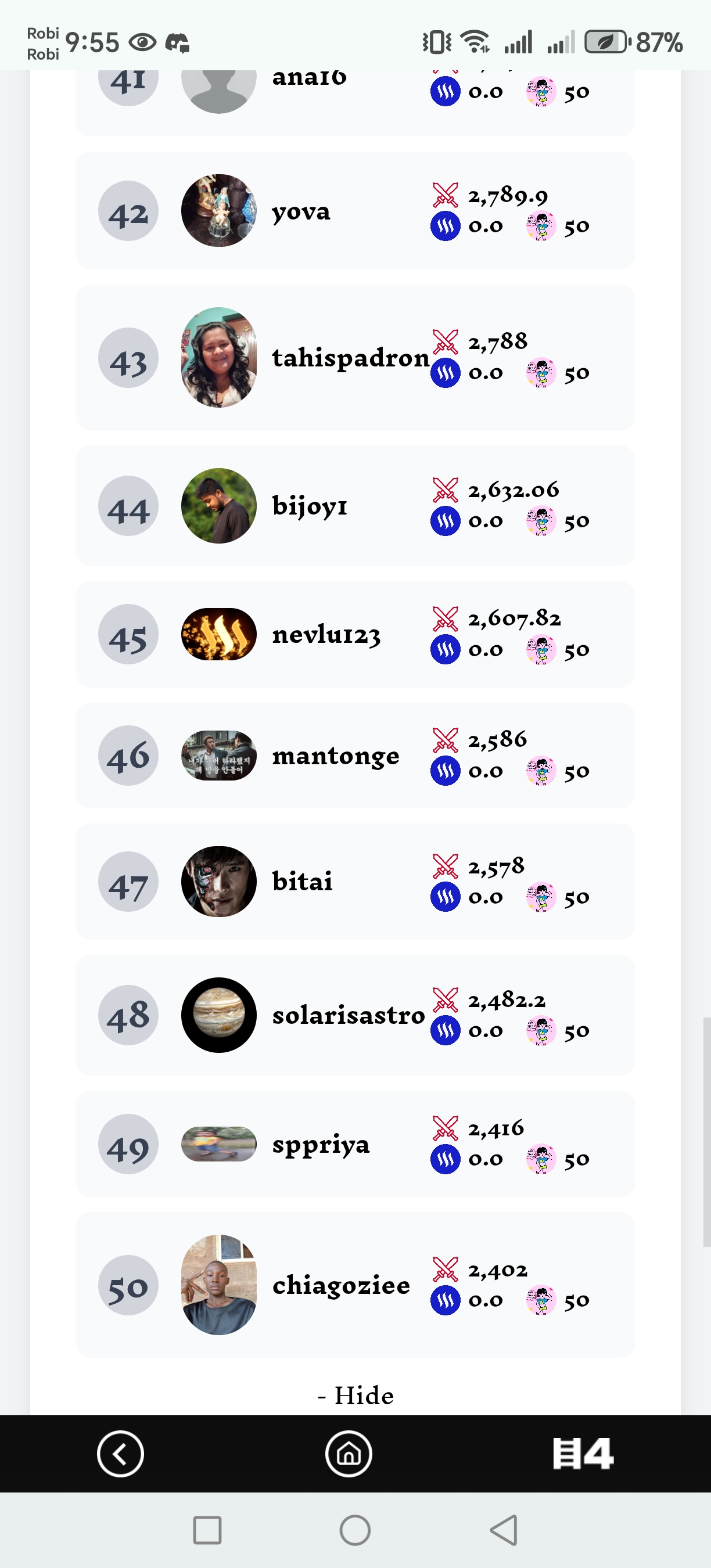Open nevlu123's leaderboard entry
711x1568 pixels.
(x=355, y=634)
